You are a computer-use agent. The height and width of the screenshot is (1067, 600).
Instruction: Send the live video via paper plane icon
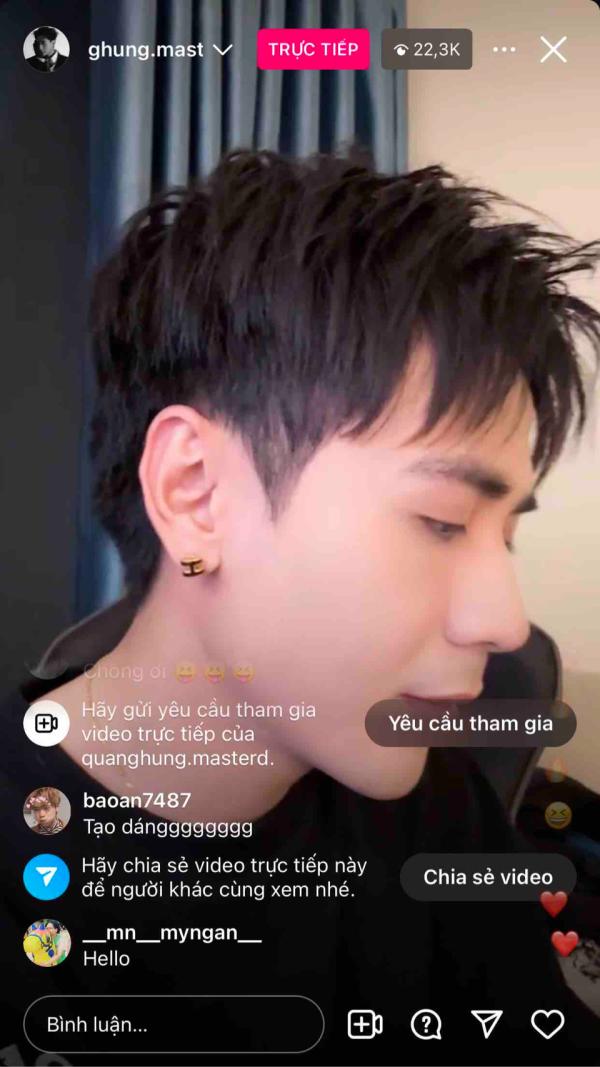tap(486, 1024)
